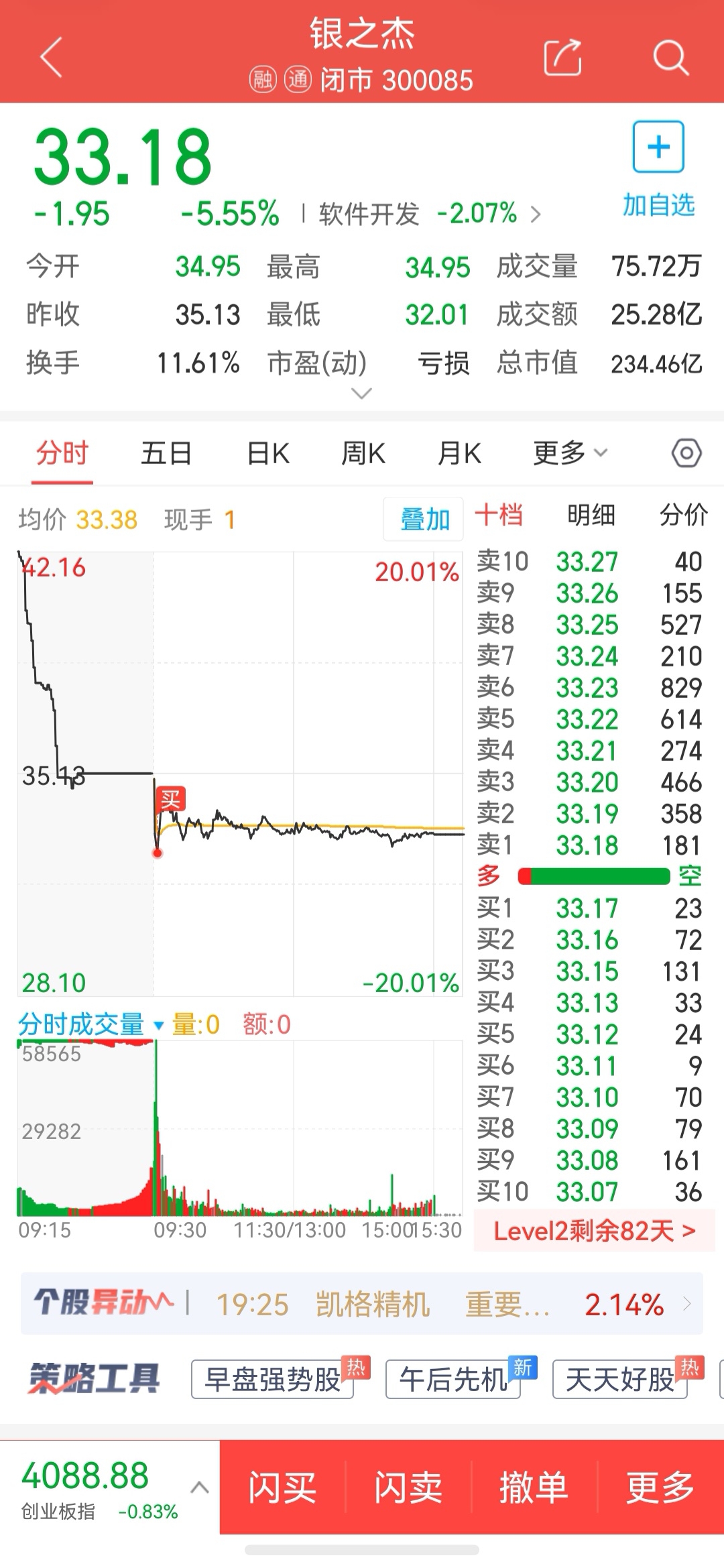The width and height of the screenshot is (724, 1568).
Task: Switch to the 分价 tab
Action: (x=683, y=515)
